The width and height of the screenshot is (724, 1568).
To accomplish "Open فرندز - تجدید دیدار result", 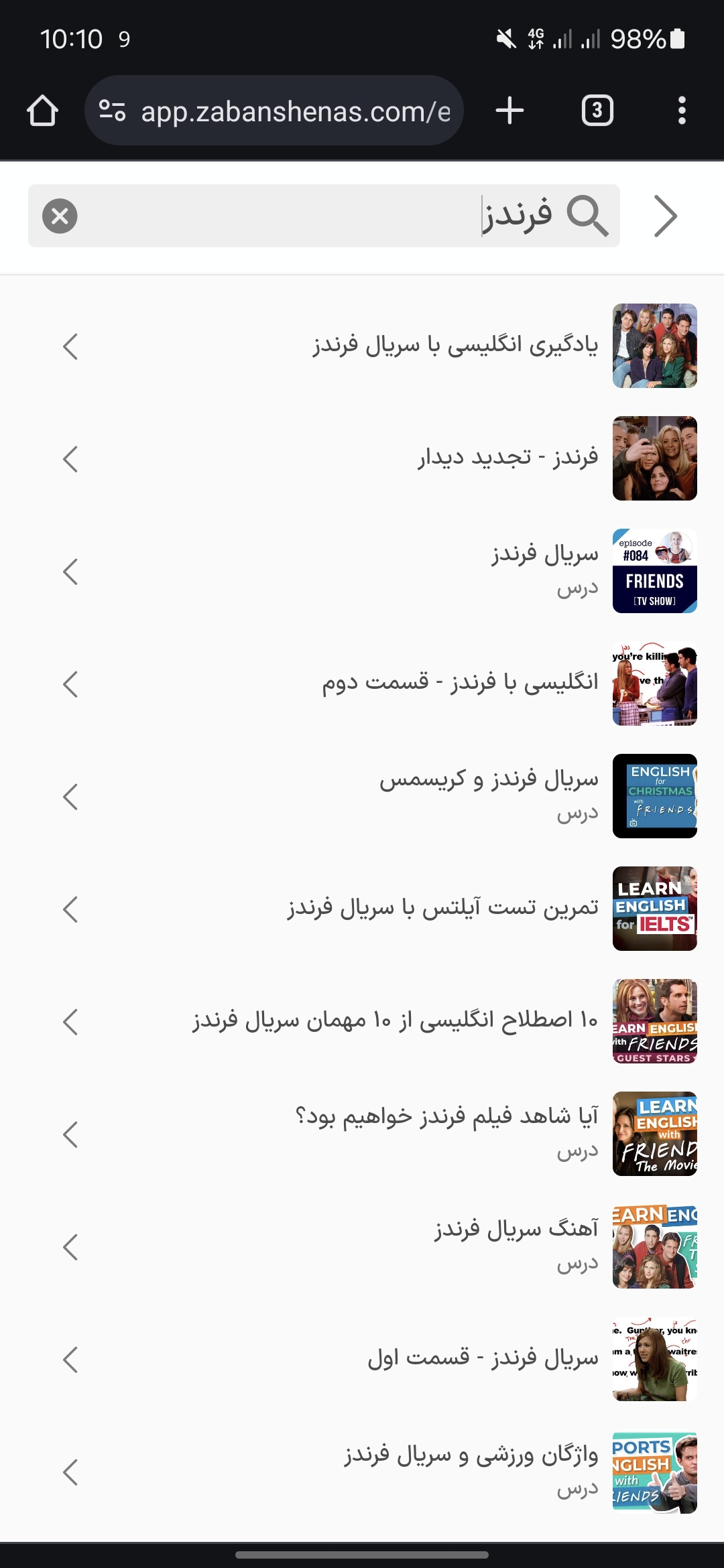I will (362, 458).
